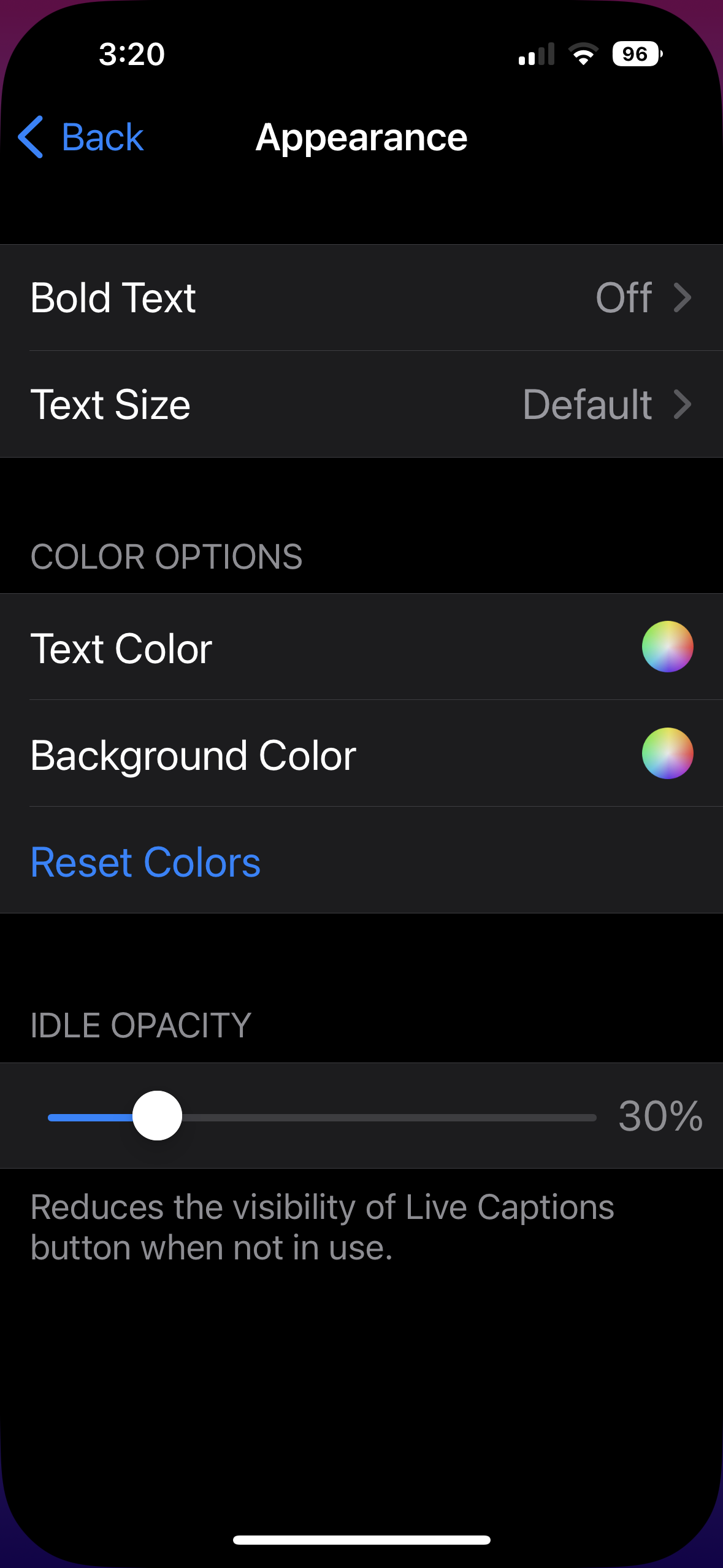Tap the battery indicator showing 96
Viewport: 723px width, 1568px height.
click(635, 55)
